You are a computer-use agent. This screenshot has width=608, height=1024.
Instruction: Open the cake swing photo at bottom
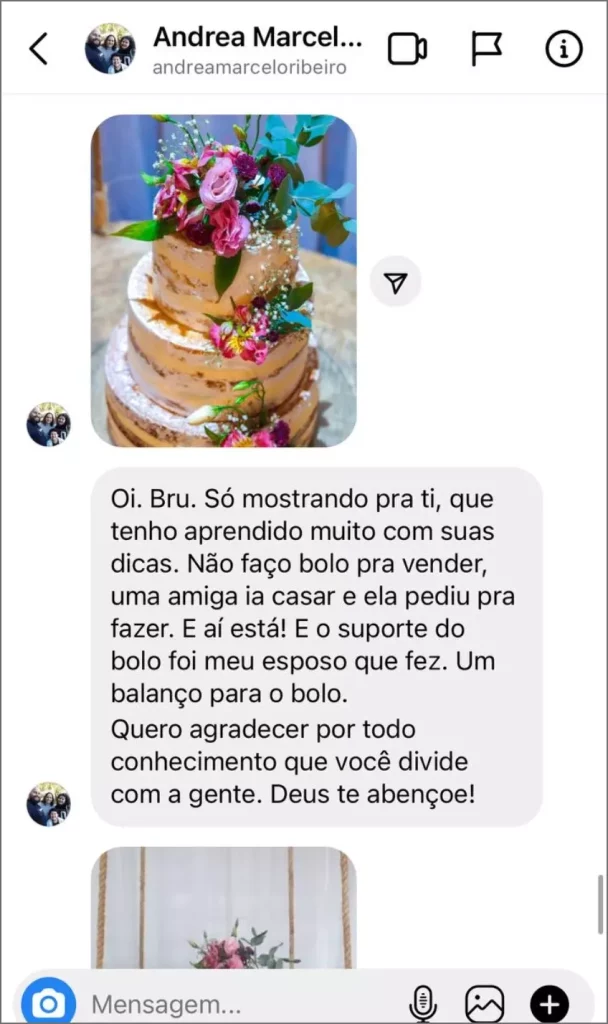(x=223, y=910)
